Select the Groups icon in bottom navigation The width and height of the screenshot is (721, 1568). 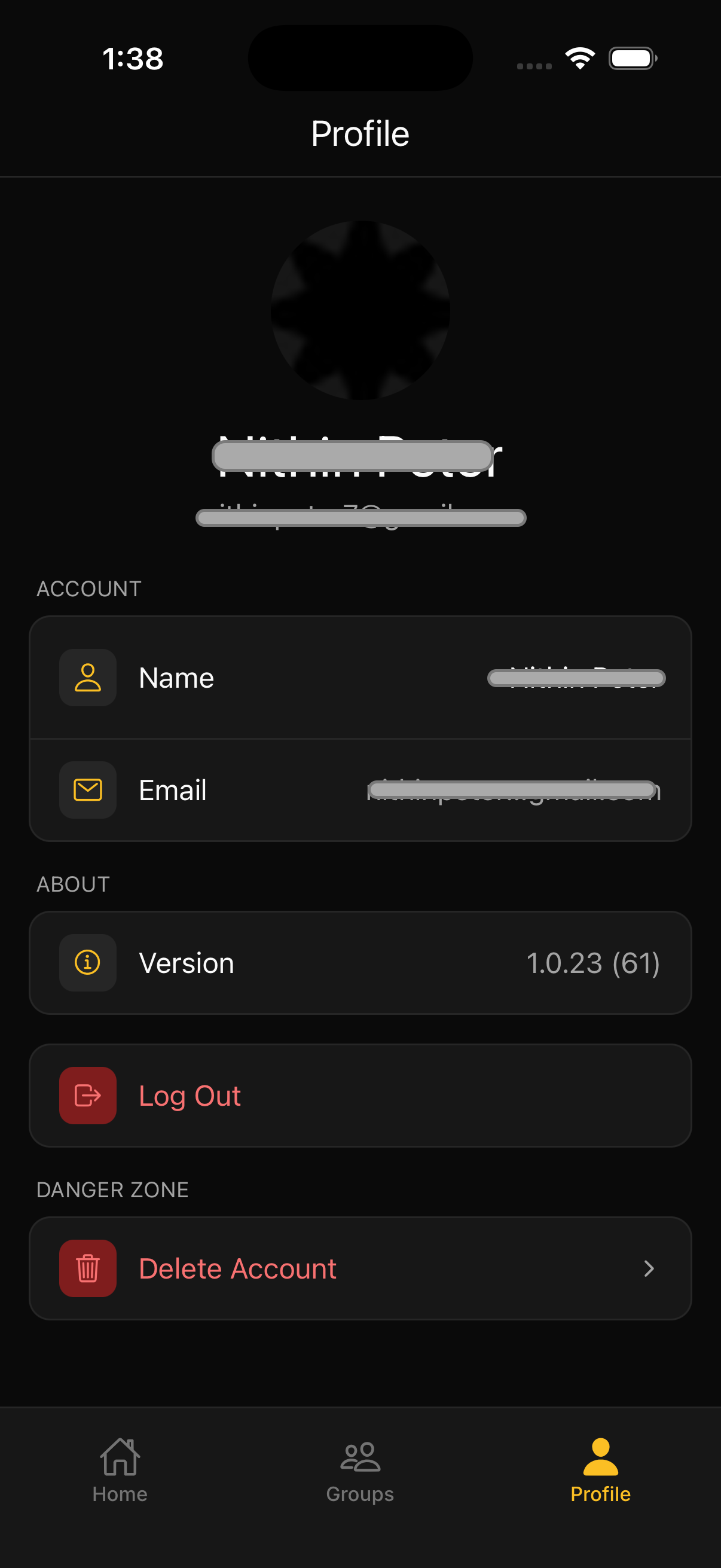[x=360, y=1459]
